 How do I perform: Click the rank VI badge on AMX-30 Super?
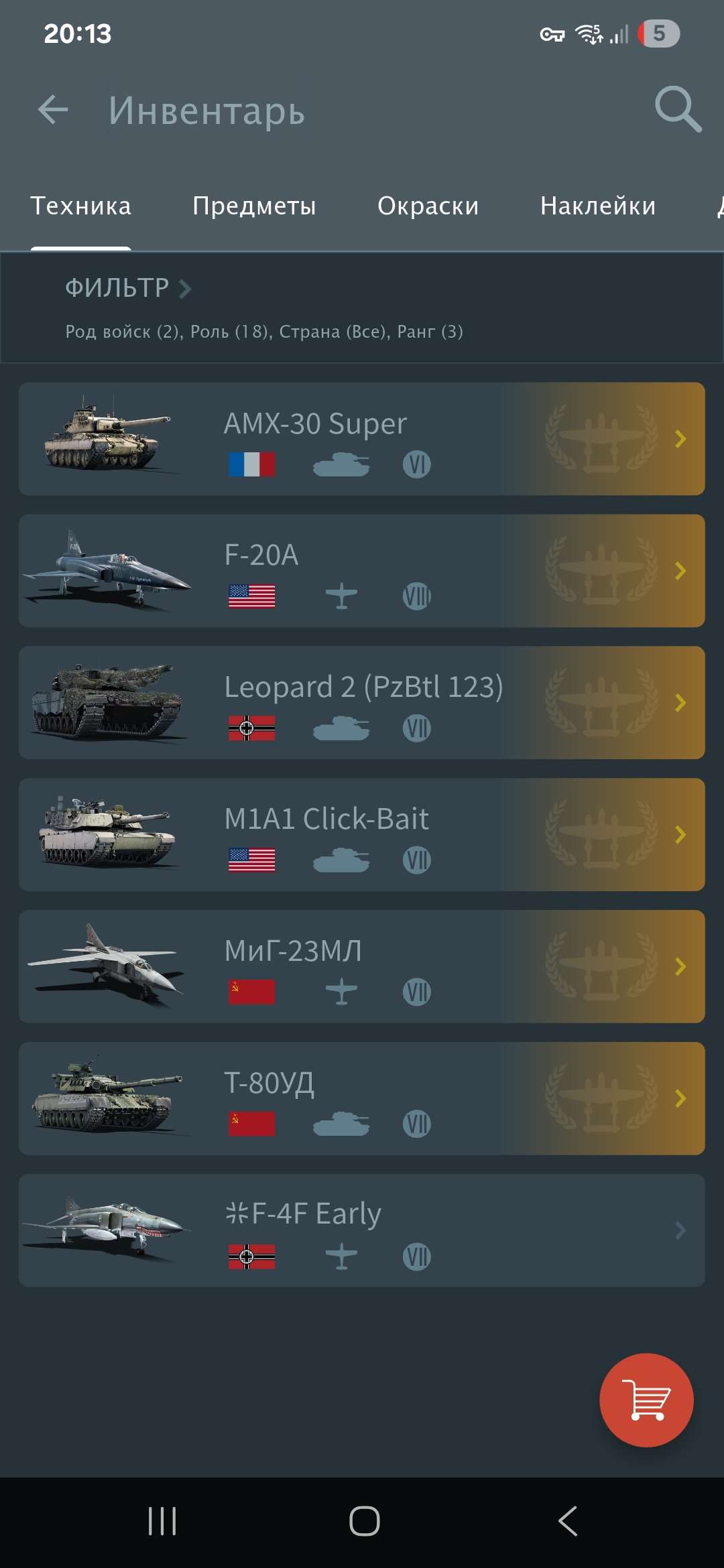417,464
